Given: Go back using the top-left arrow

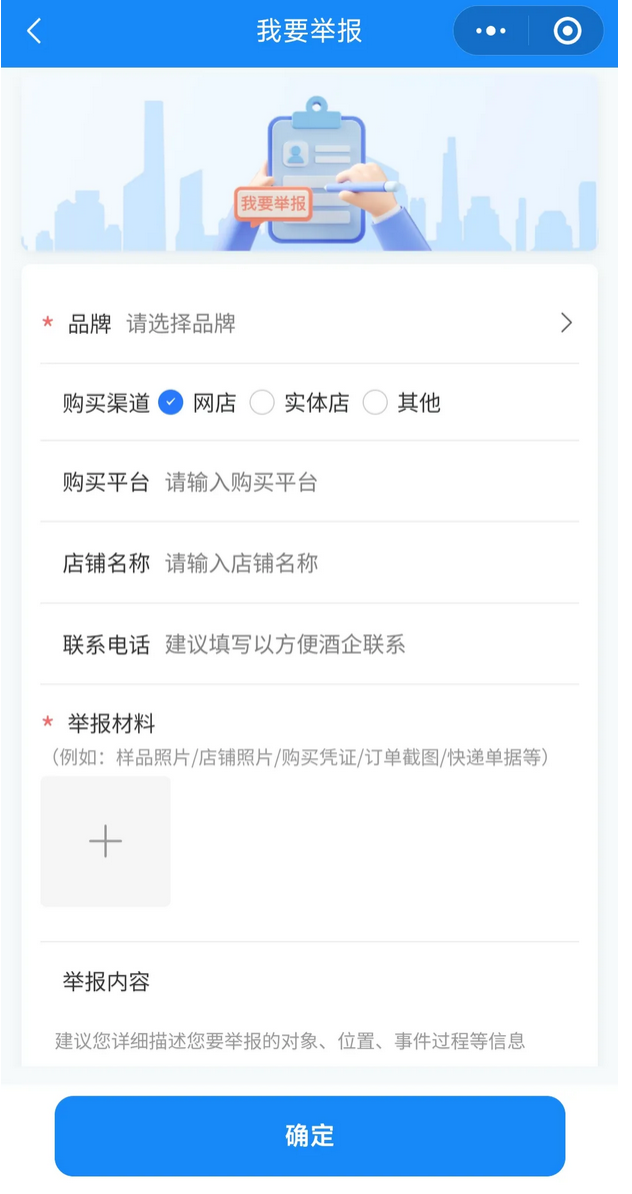Looking at the screenshot, I should click(x=34, y=31).
